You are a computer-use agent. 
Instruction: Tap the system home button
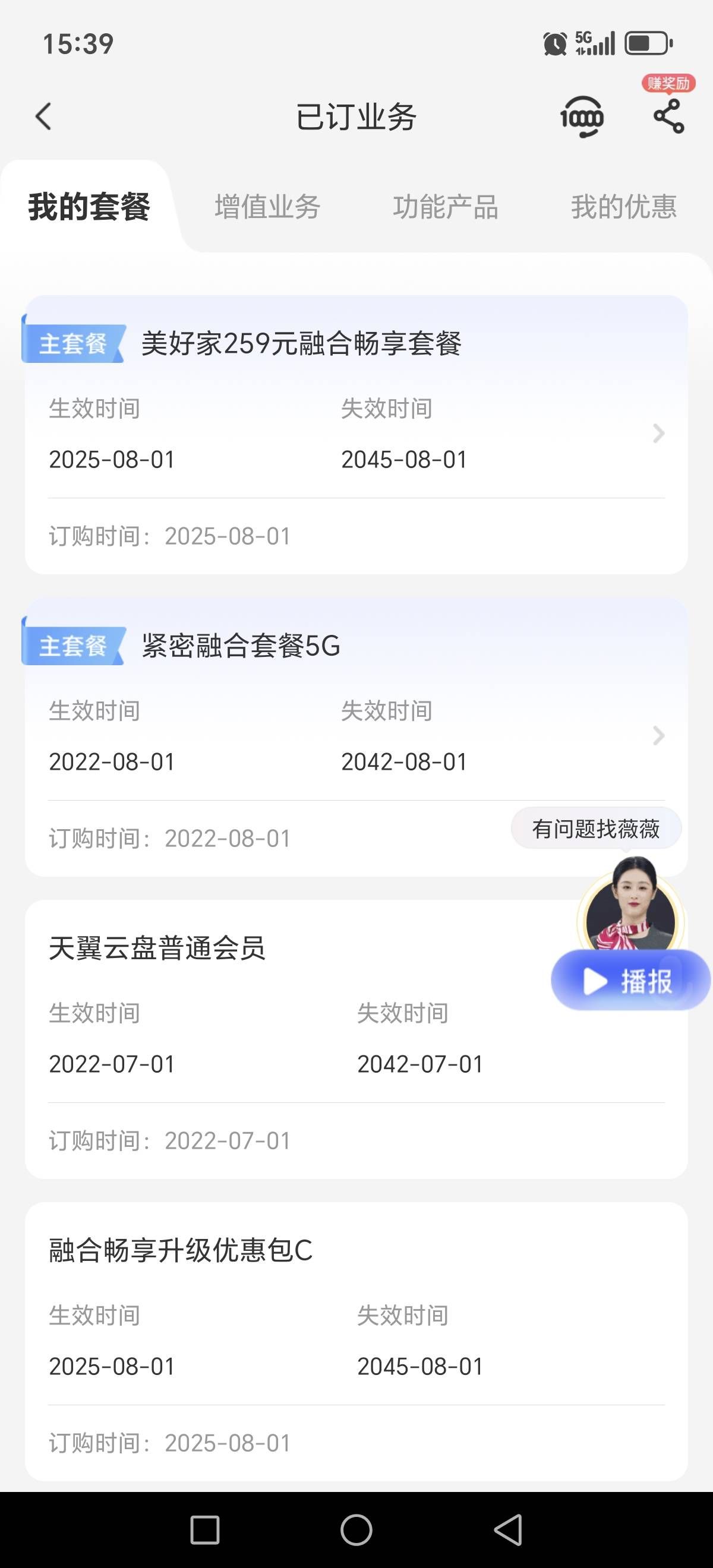coord(356,1529)
